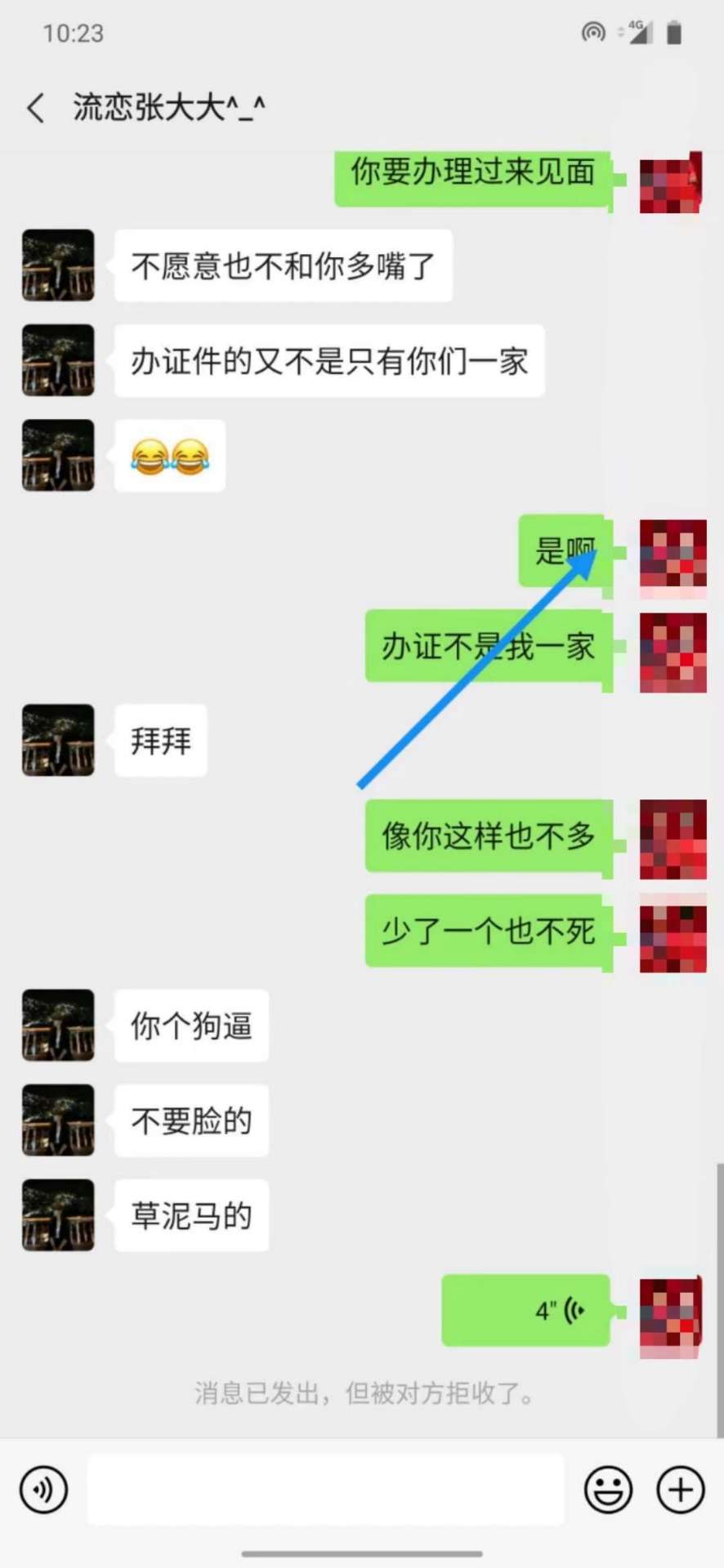The width and height of the screenshot is (724, 1568).
Task: Focus the message text field
Action: pos(325,1490)
